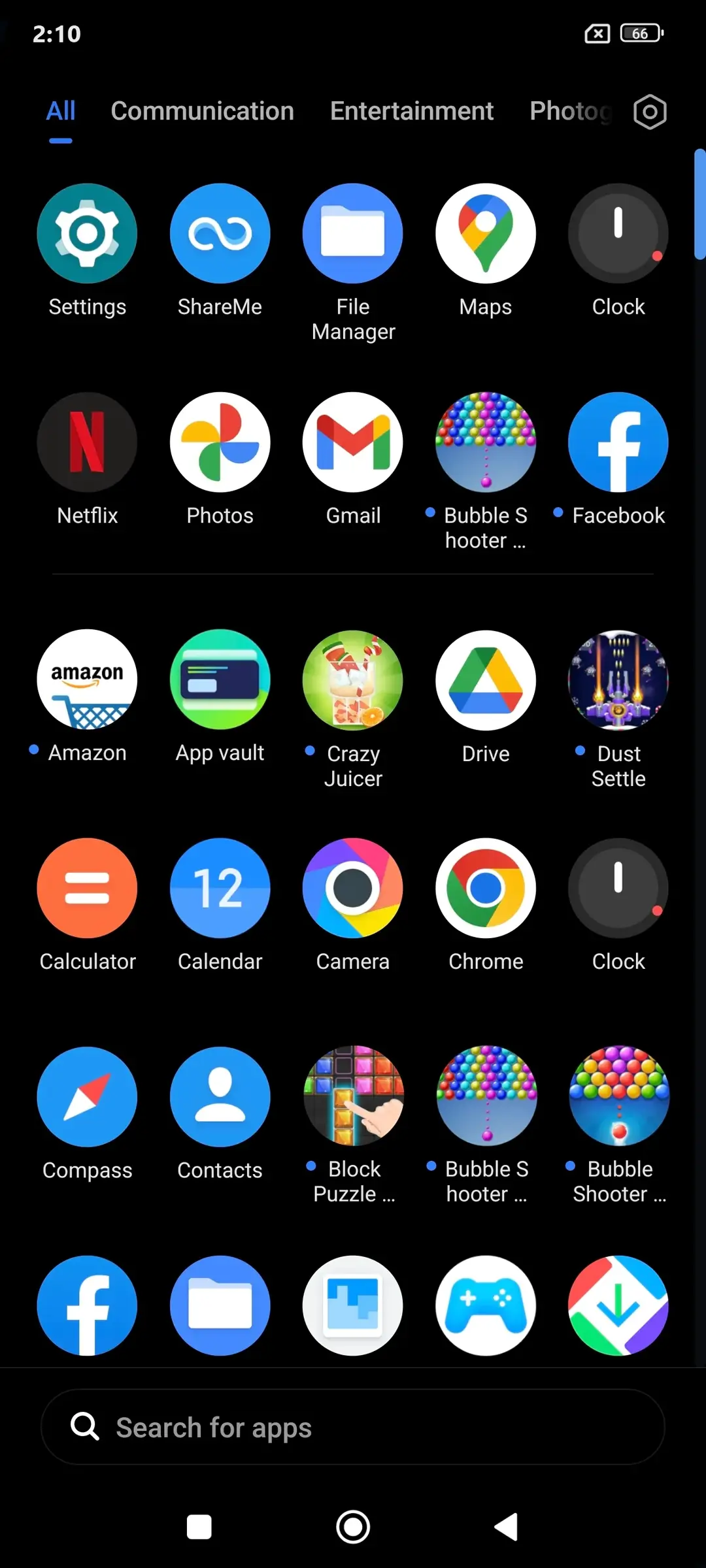Launch Chrome browser
Viewport: 706px width, 1568px height.
(x=486, y=888)
